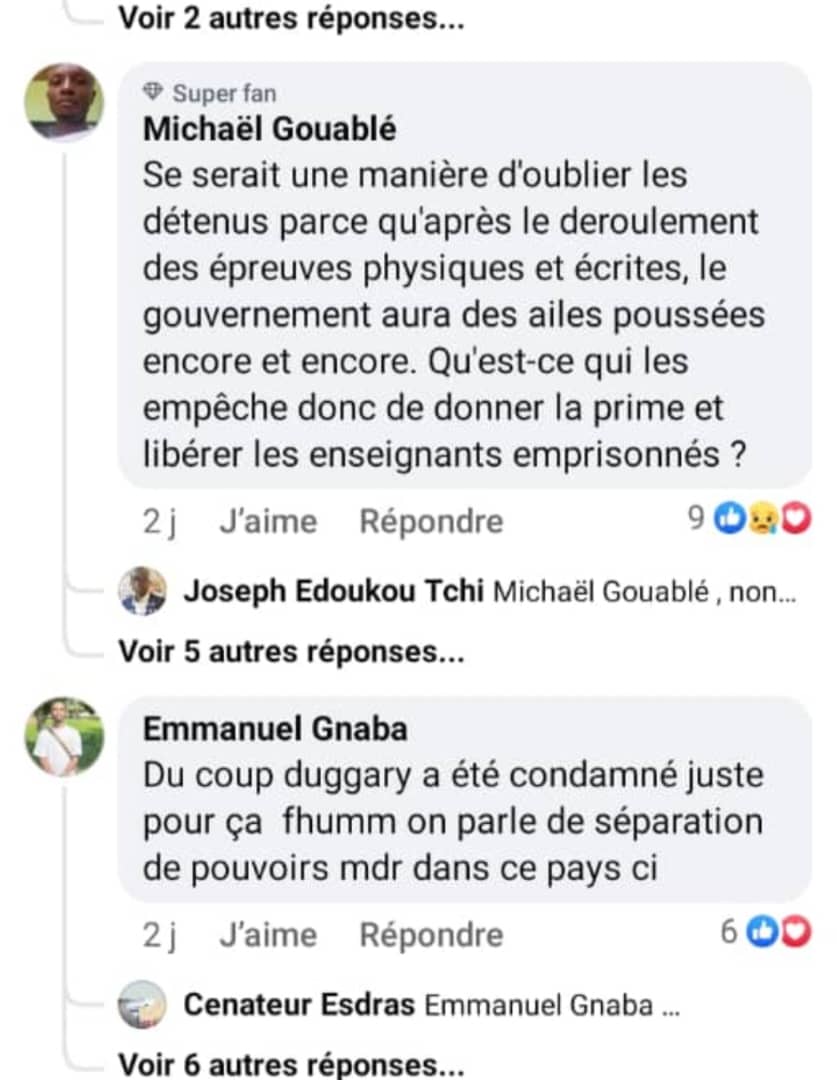This screenshot has width=837, height=1080.
Task: Expand 'Voir 2 autres réponses' thread
Action: pyautogui.click(x=290, y=19)
